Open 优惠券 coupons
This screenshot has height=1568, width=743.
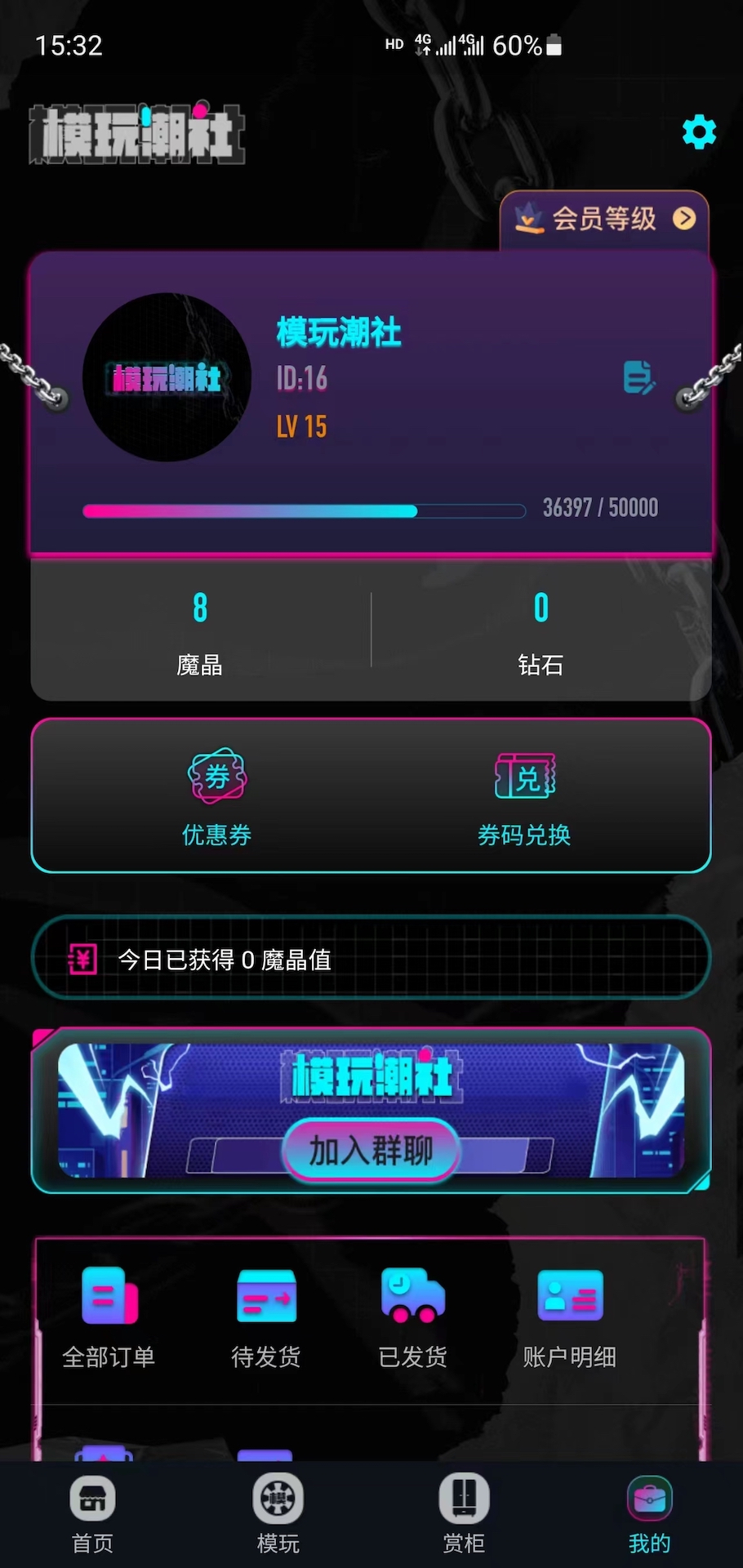click(x=216, y=796)
